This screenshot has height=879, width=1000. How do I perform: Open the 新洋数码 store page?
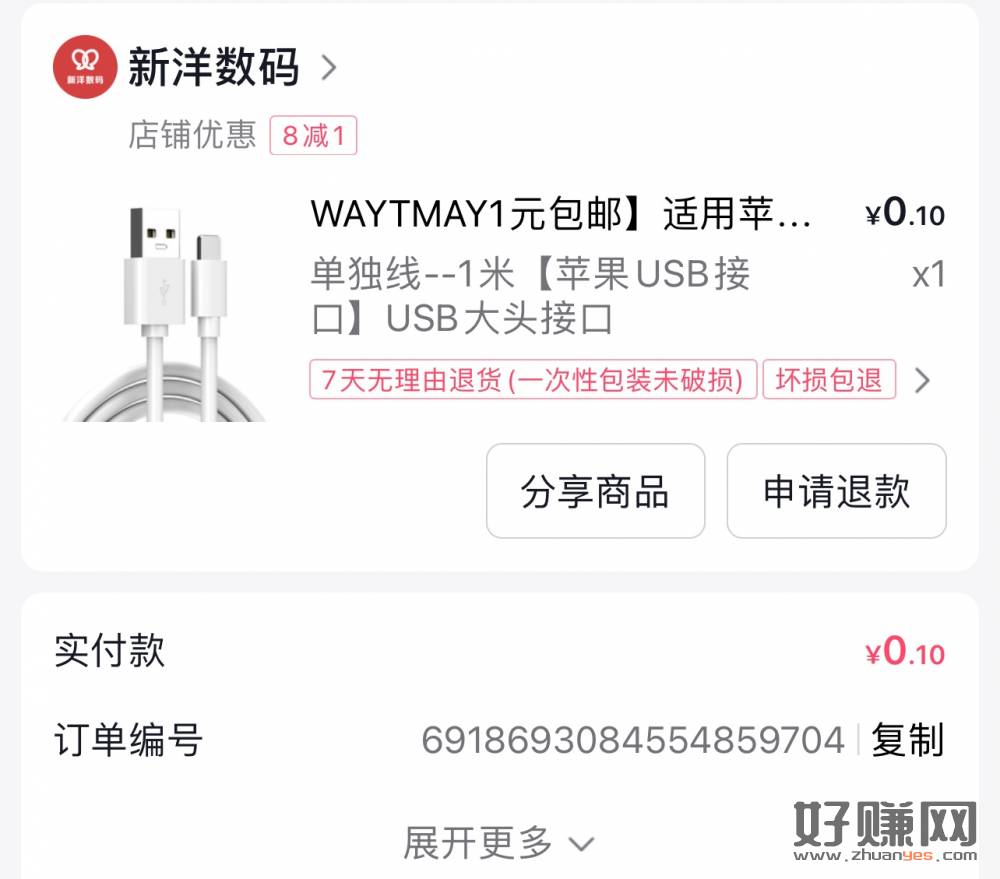tap(212, 68)
